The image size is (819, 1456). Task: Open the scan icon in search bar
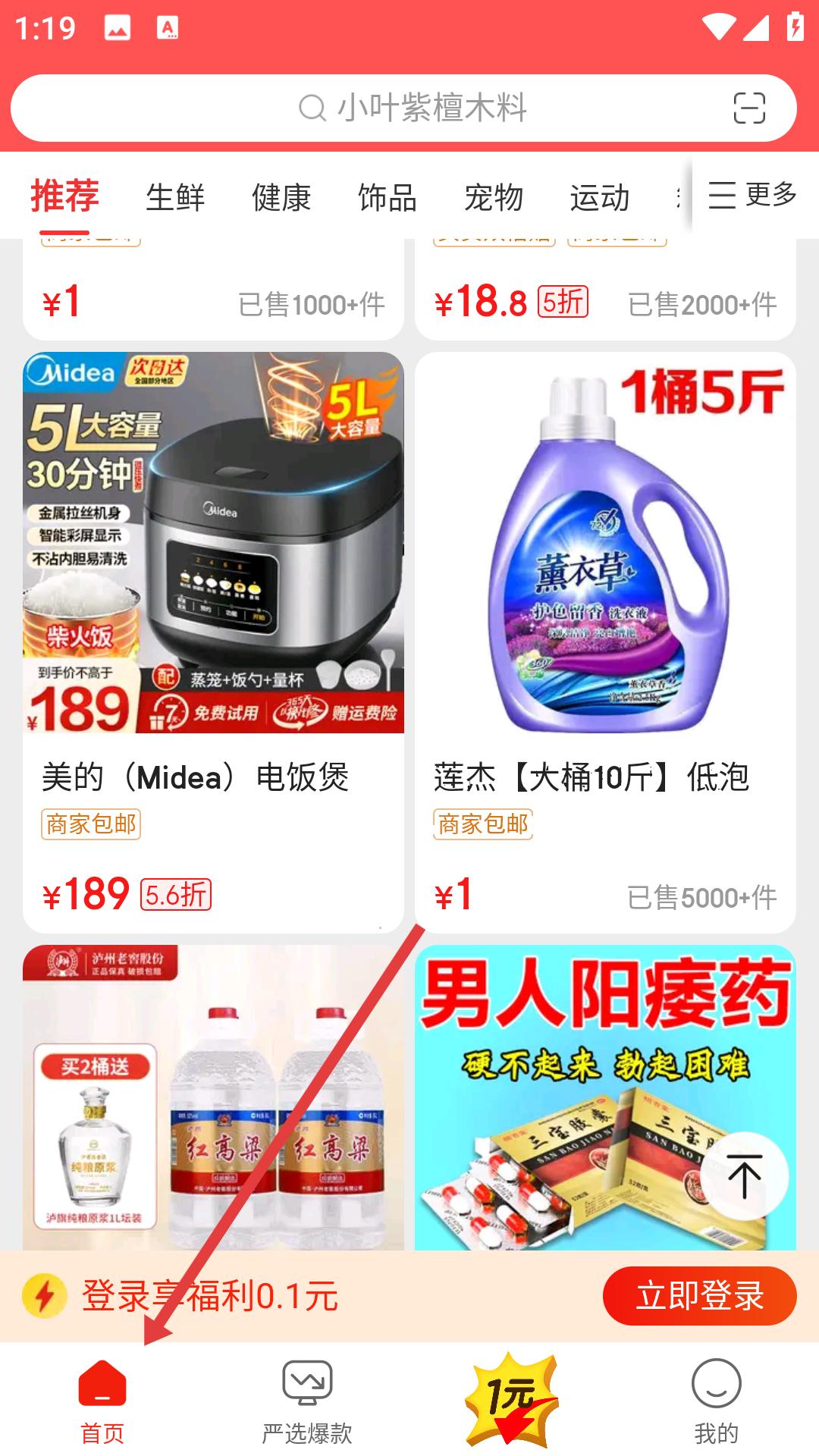(x=749, y=108)
